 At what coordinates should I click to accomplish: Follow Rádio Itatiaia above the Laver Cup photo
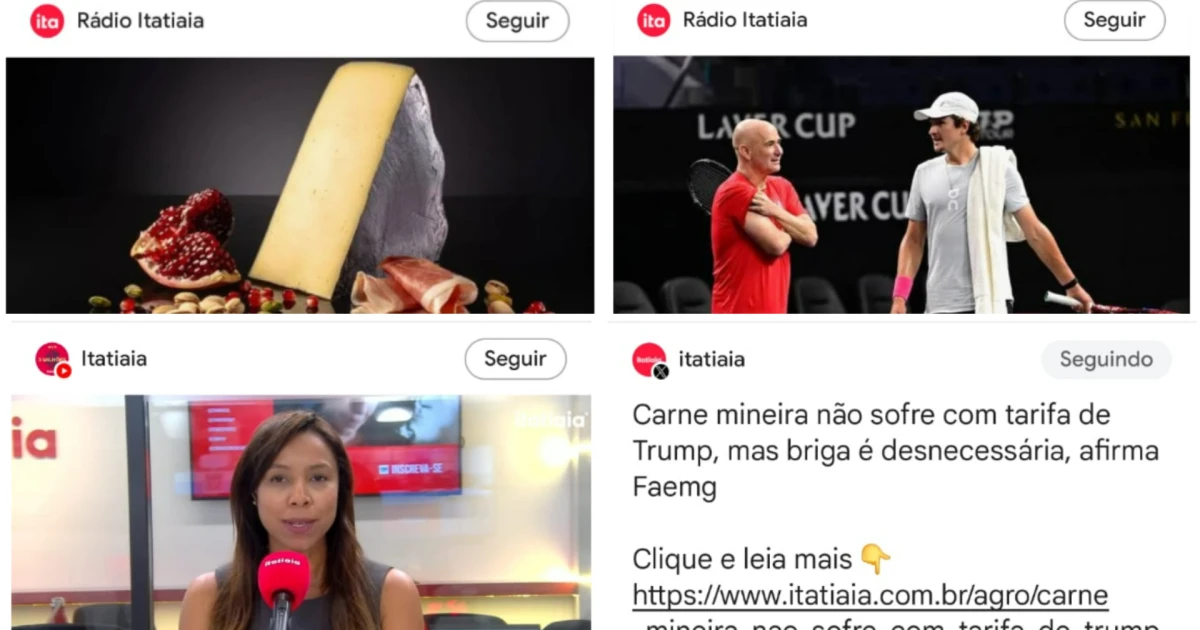point(1114,21)
